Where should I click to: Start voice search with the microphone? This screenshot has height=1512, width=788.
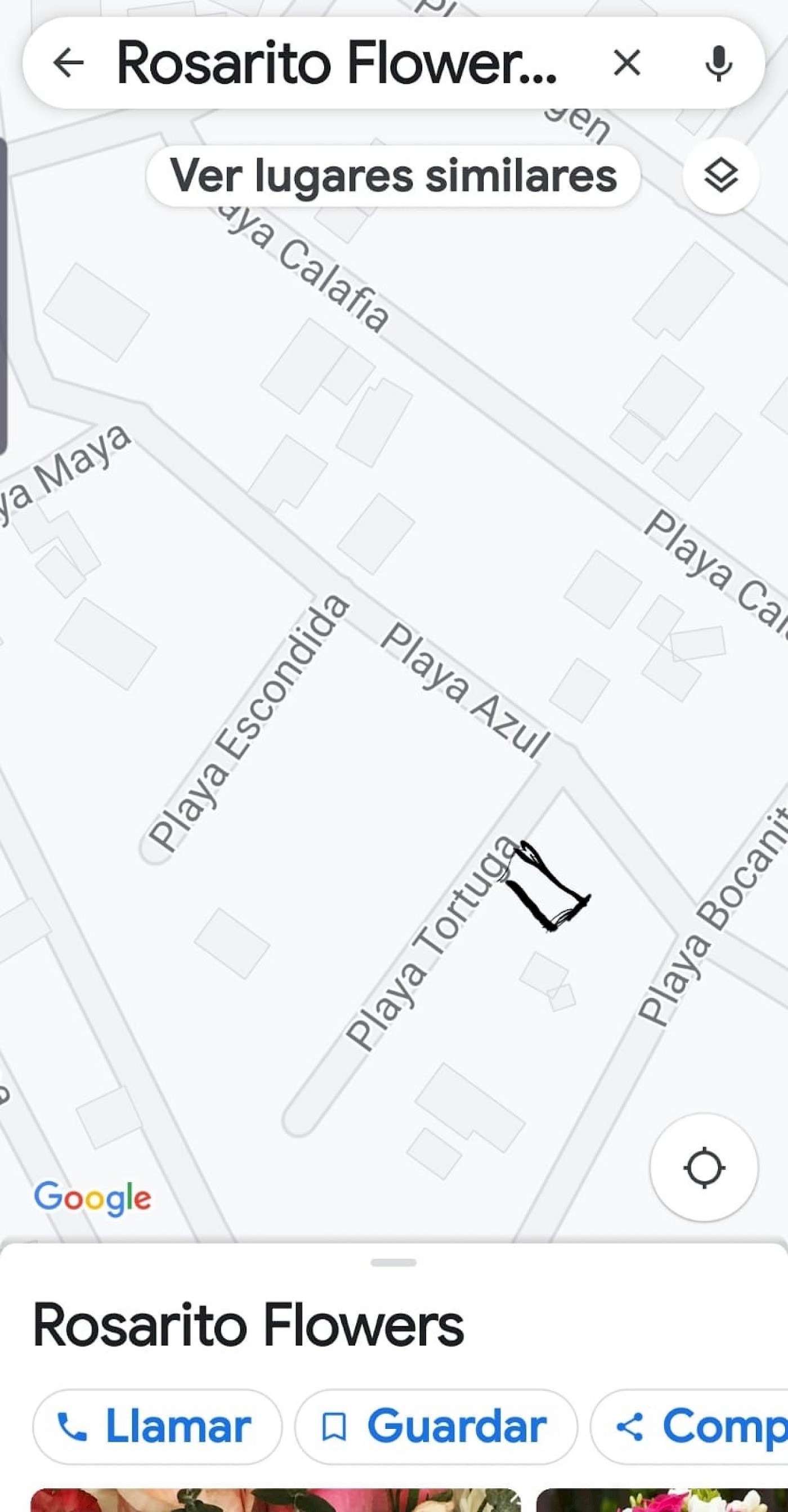718,63
